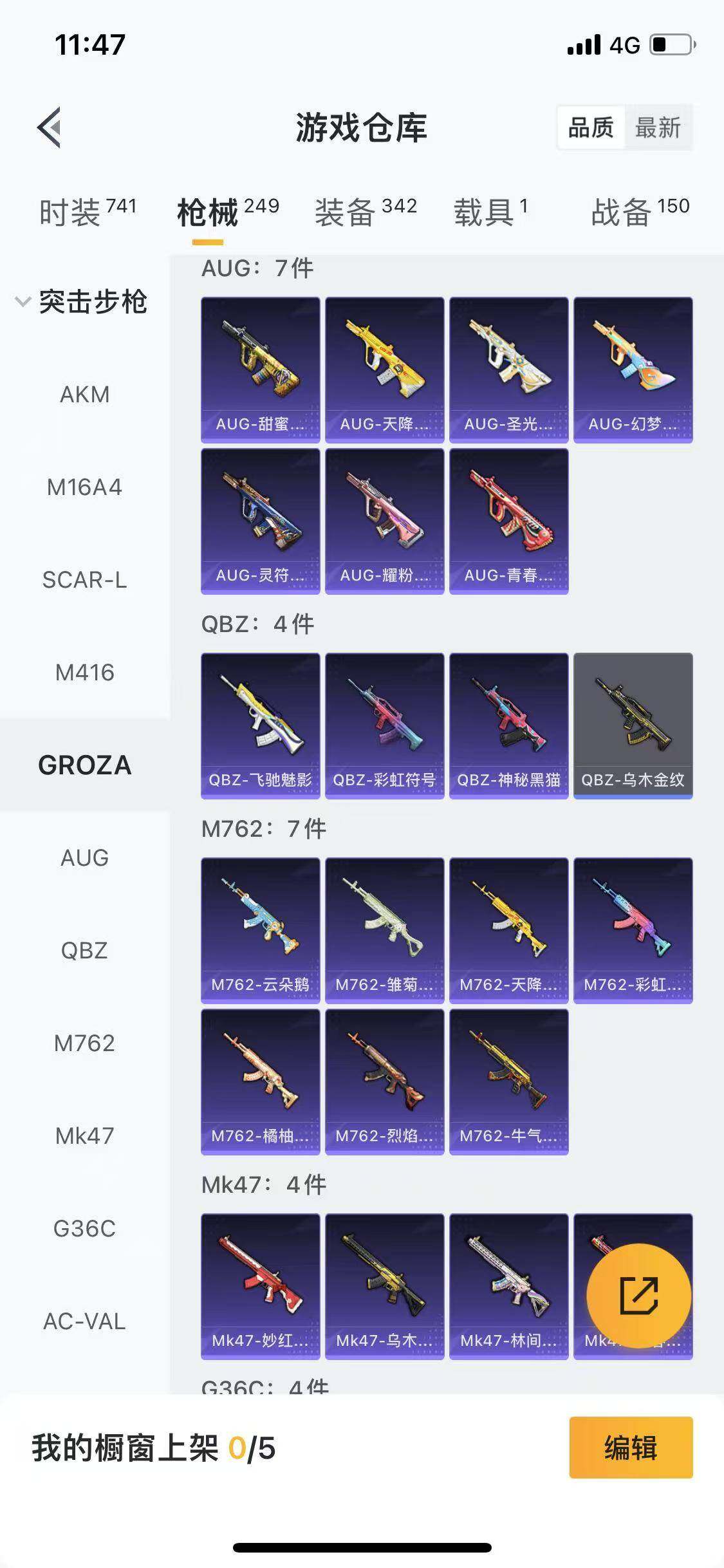The image size is (724, 1568).
Task: Jump to M16A4 skins
Action: [84, 487]
